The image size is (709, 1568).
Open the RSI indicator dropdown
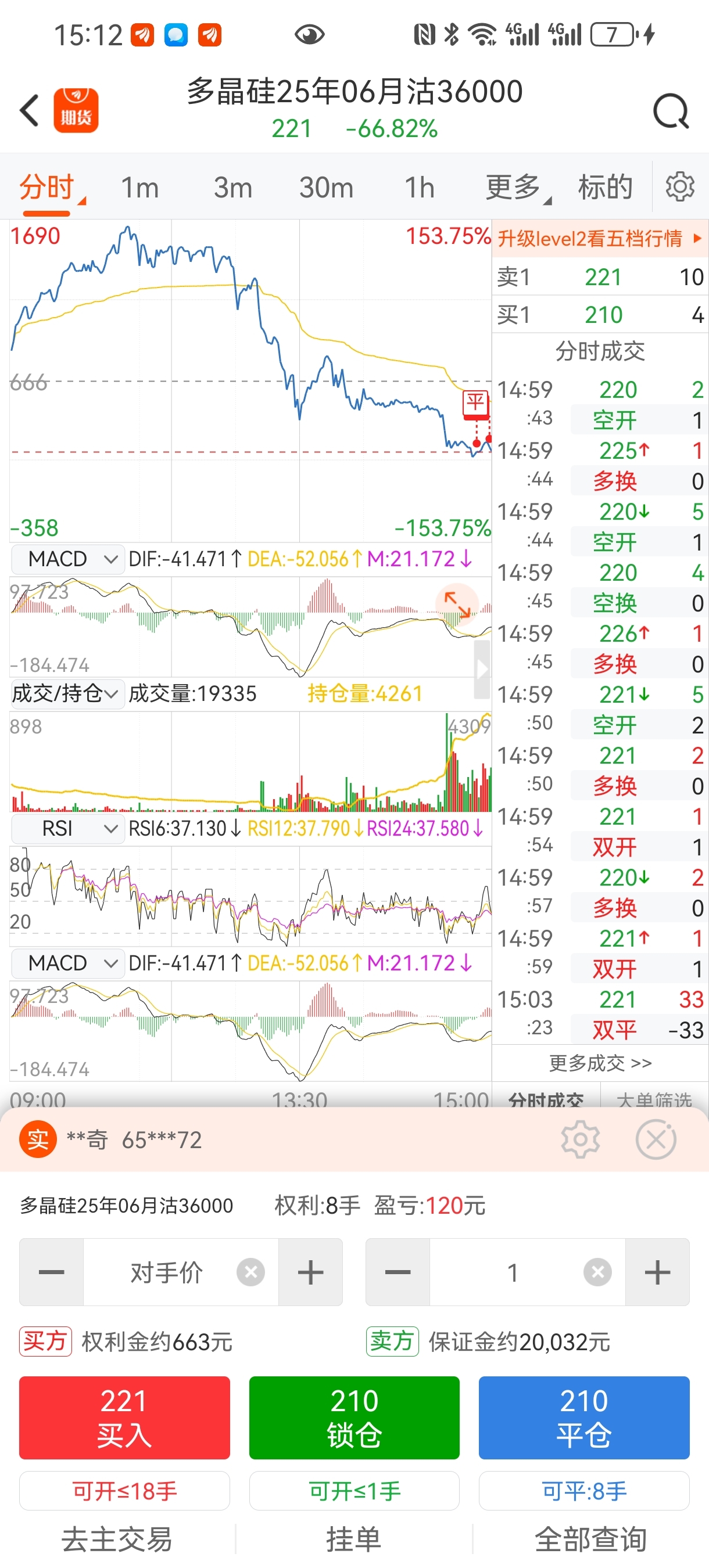67,829
